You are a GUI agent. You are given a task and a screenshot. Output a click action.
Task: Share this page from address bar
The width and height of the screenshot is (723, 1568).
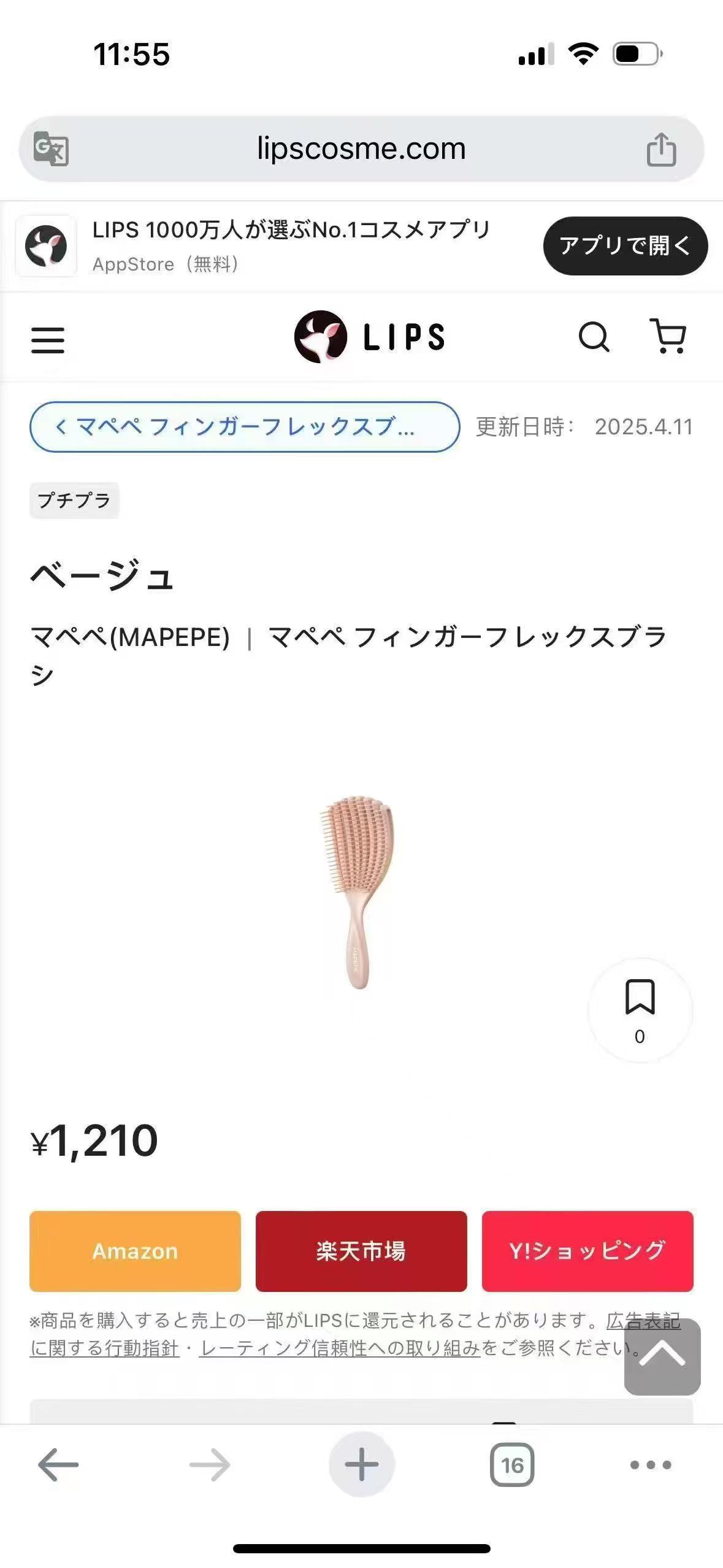pos(661,149)
